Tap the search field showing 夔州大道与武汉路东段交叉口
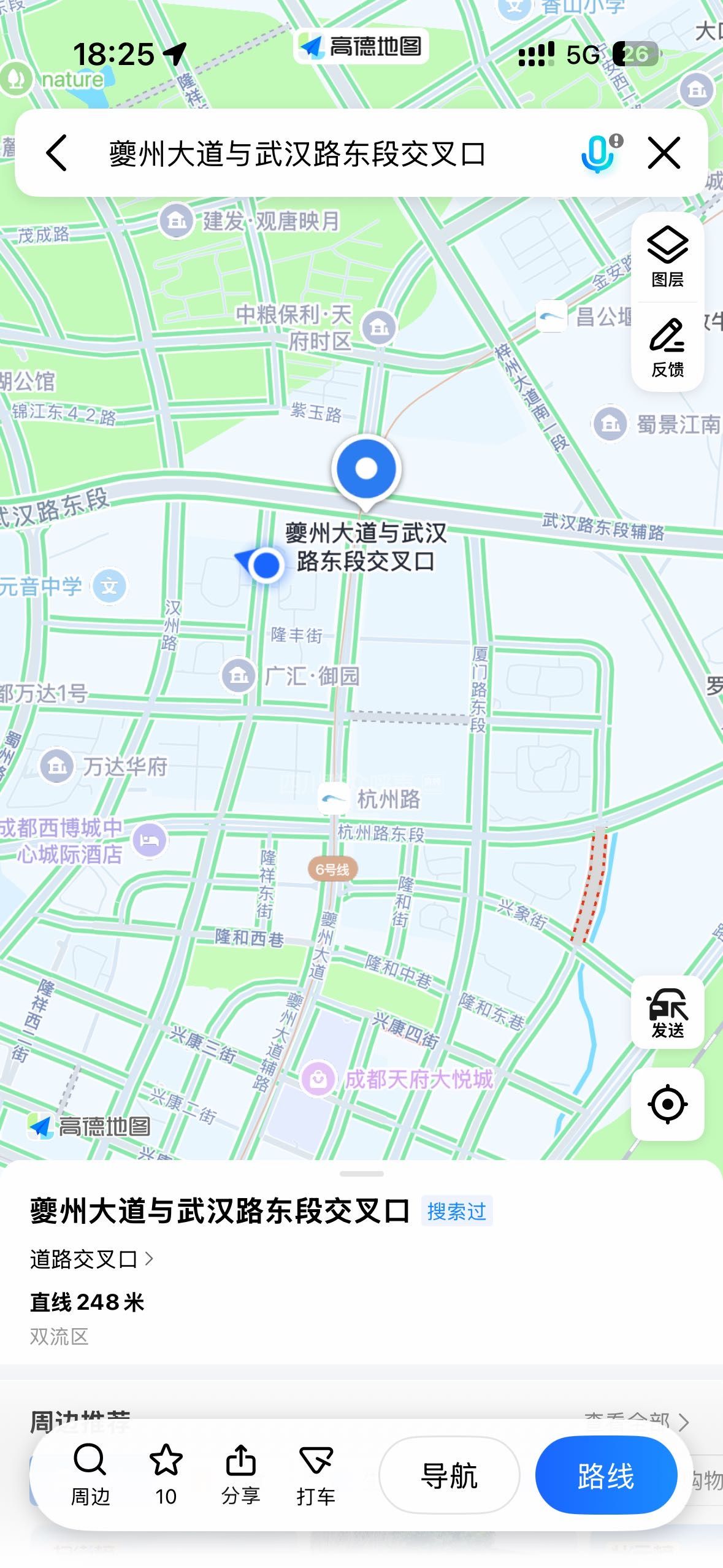This screenshot has height=1568, width=723. click(x=297, y=153)
